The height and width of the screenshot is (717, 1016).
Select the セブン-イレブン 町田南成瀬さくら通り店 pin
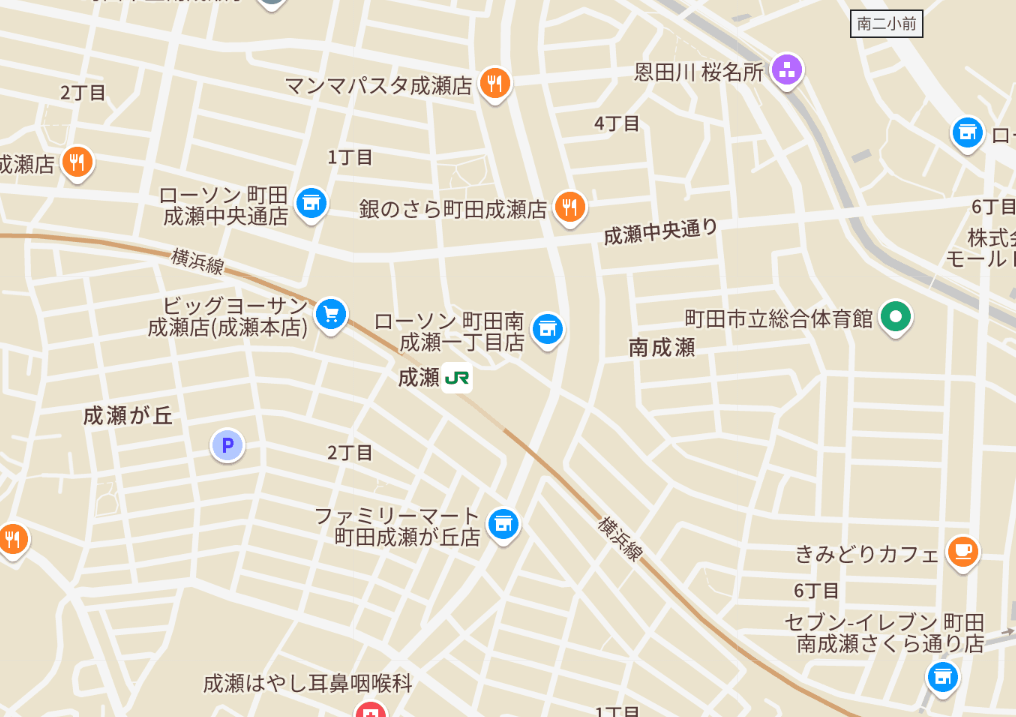[941, 677]
